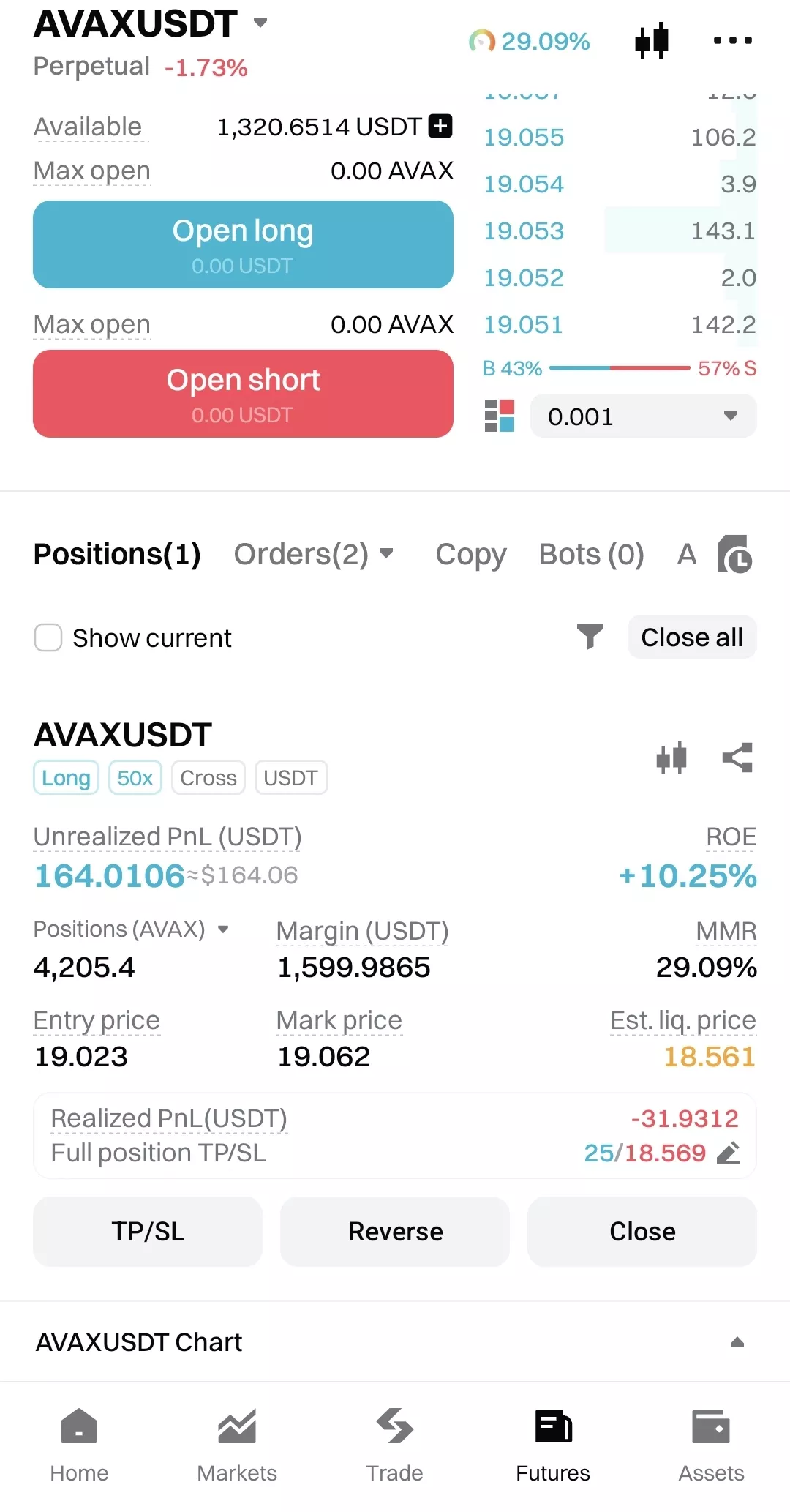Tap the Reverse position button
790x1512 pixels.
[395, 1232]
